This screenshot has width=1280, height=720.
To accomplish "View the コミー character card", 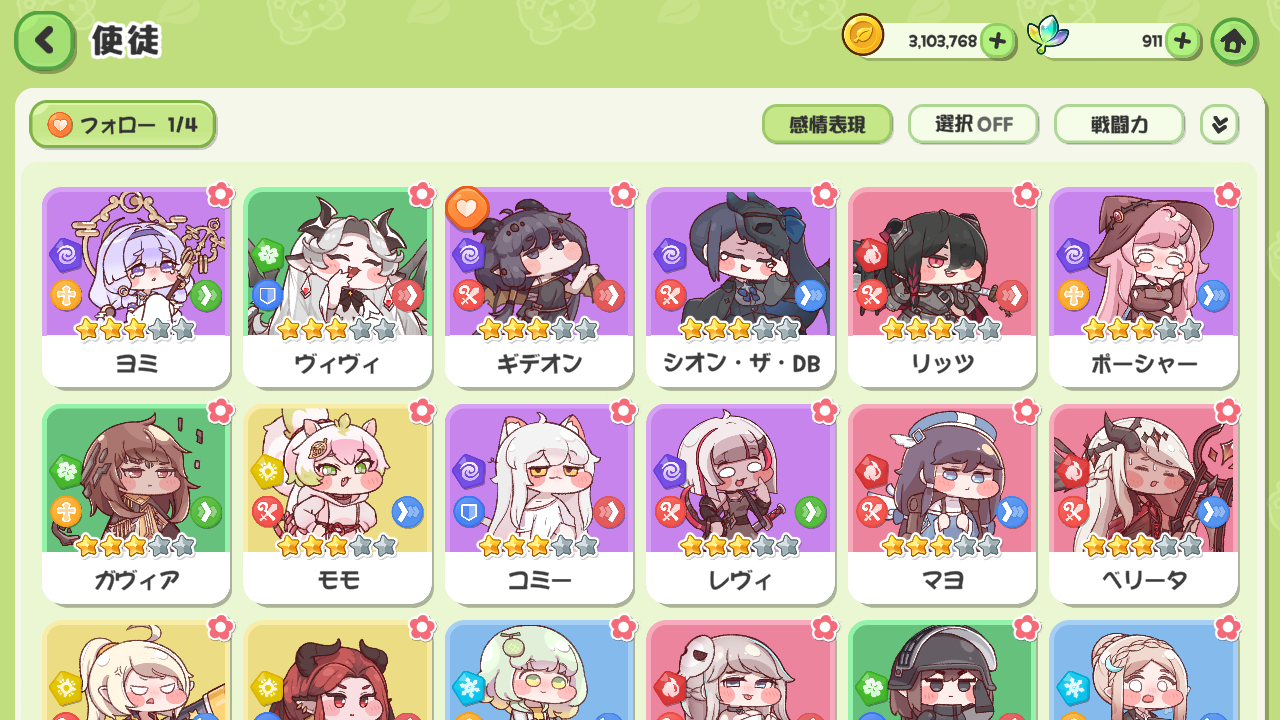I will tap(539, 502).
